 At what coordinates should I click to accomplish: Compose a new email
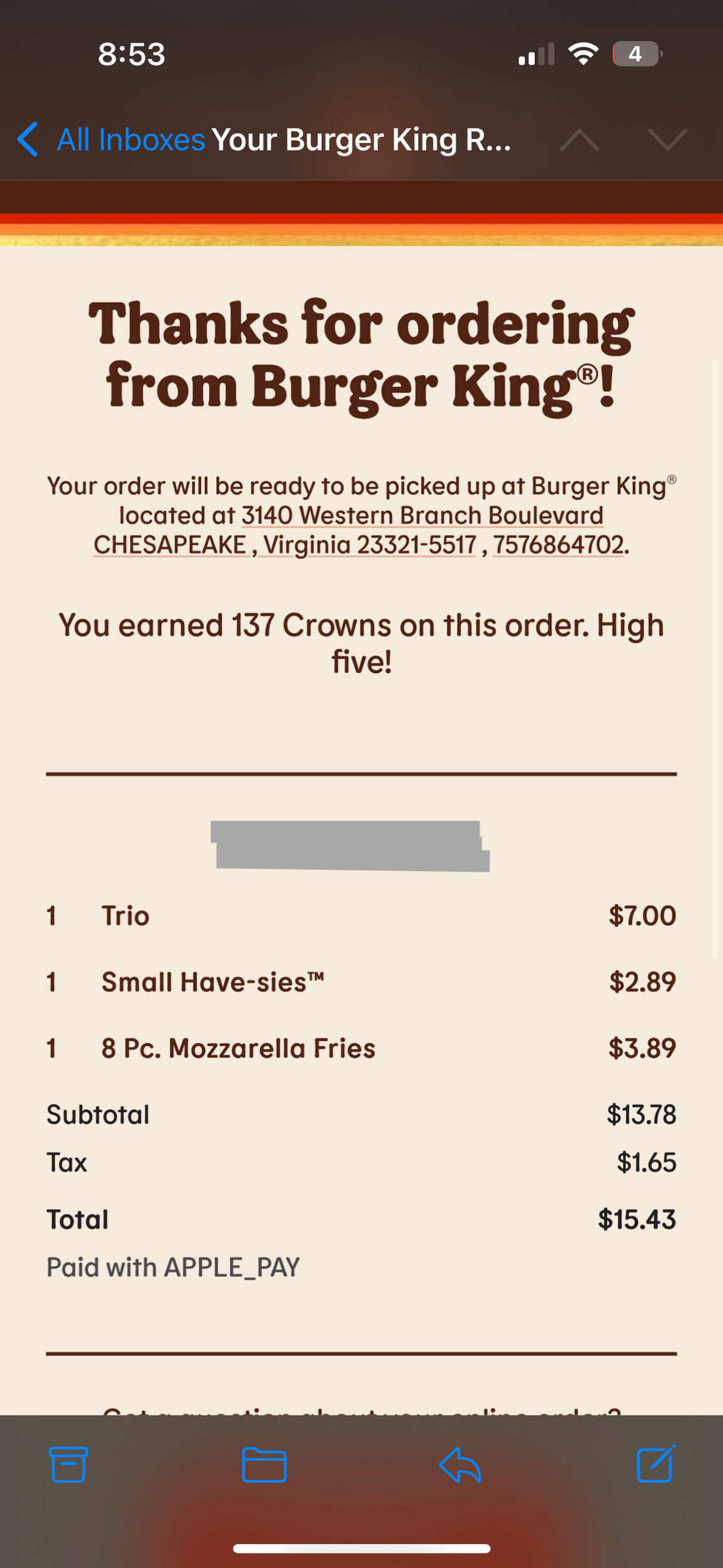655,1465
